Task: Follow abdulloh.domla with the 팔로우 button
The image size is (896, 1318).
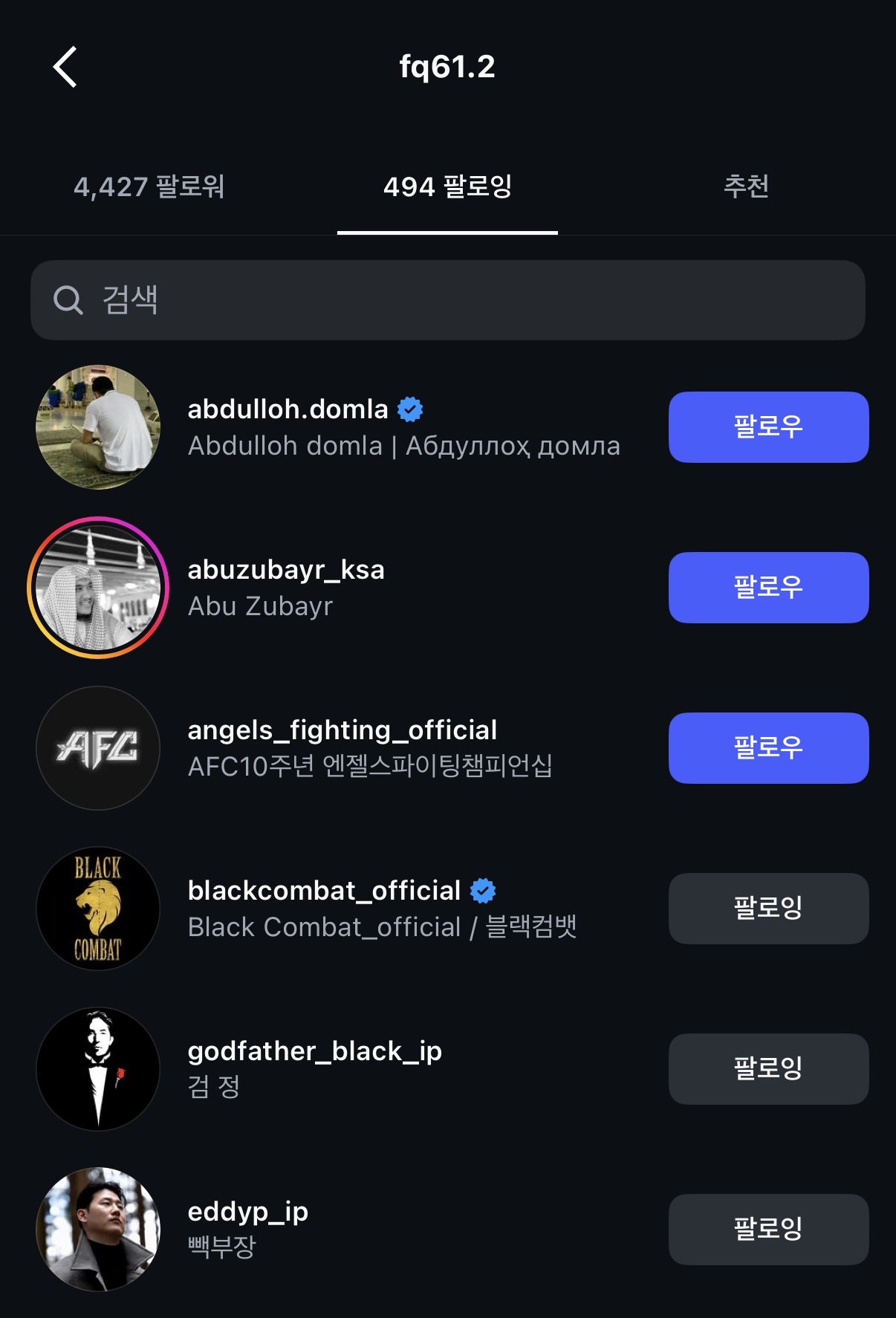Action: click(768, 426)
